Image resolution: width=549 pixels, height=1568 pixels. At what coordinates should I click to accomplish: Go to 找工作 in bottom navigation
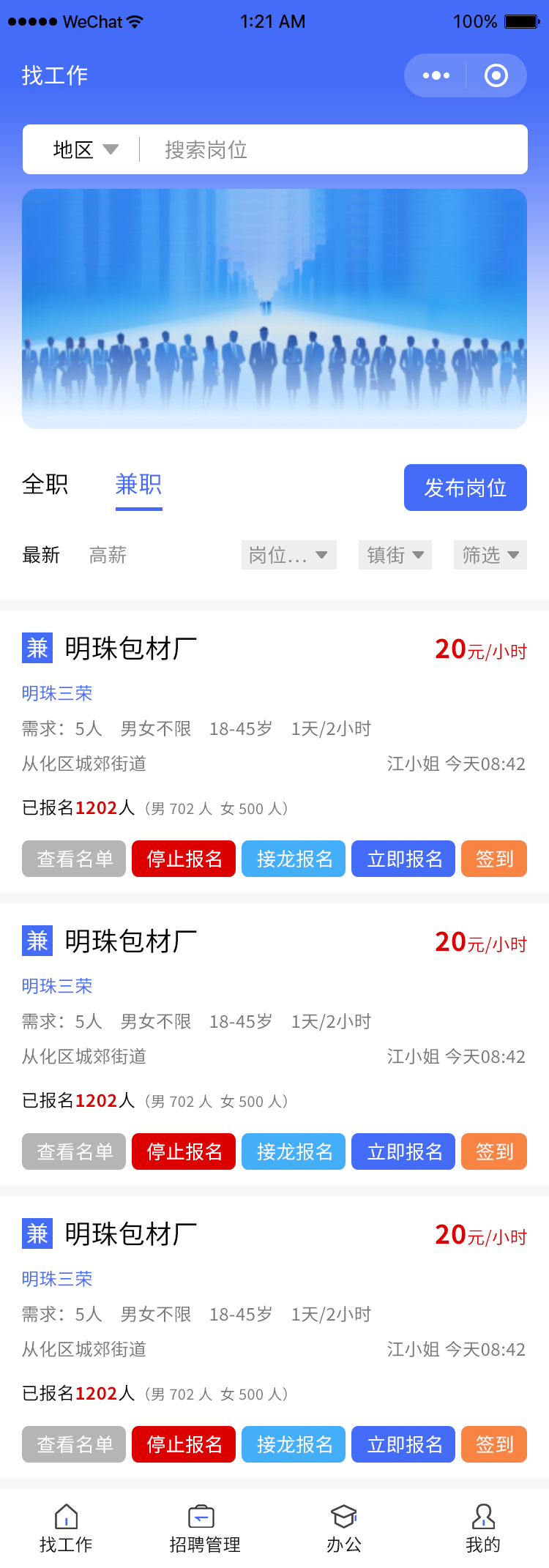click(66, 1527)
